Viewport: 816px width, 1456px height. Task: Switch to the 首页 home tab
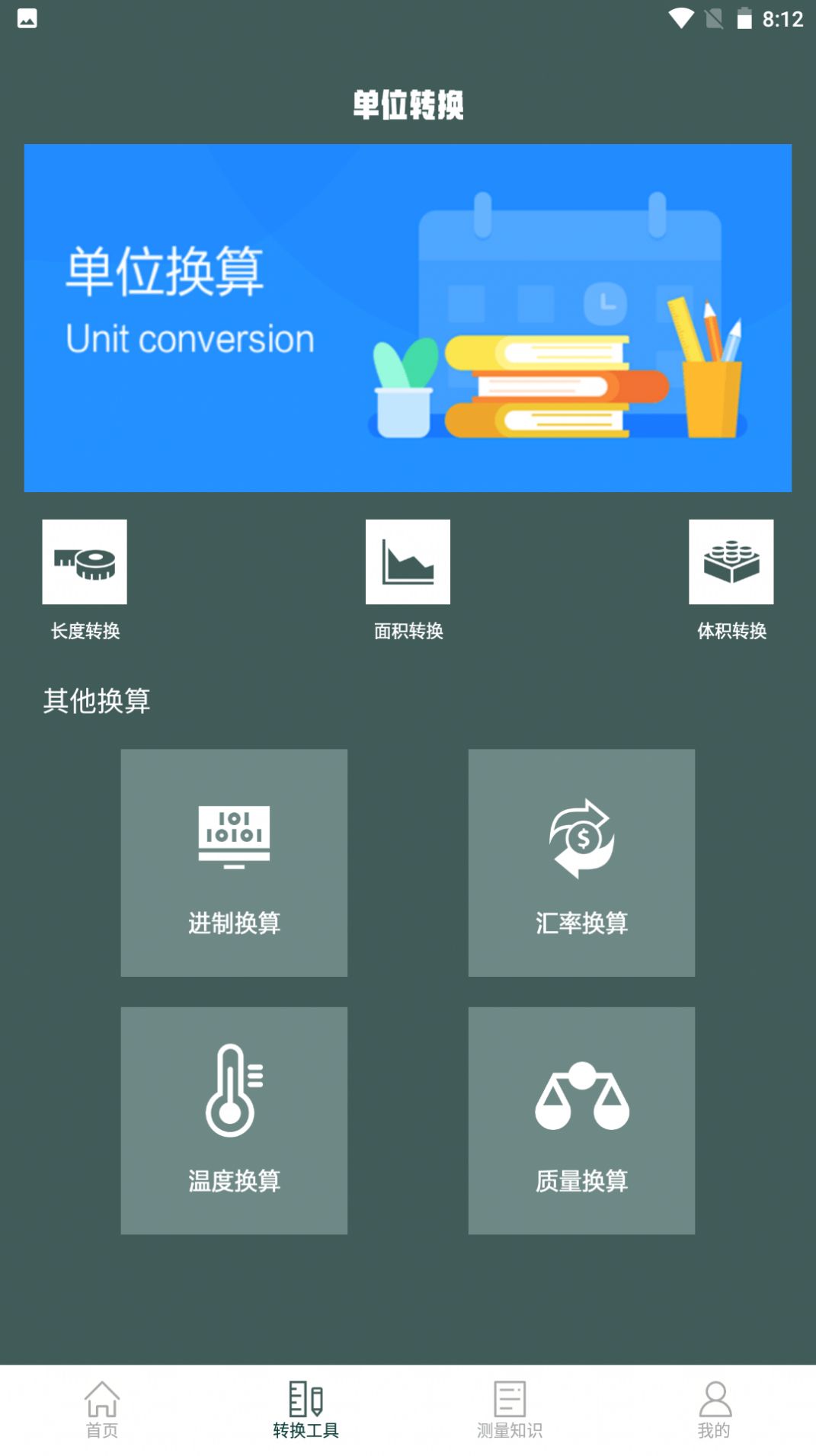pyautogui.click(x=102, y=1410)
